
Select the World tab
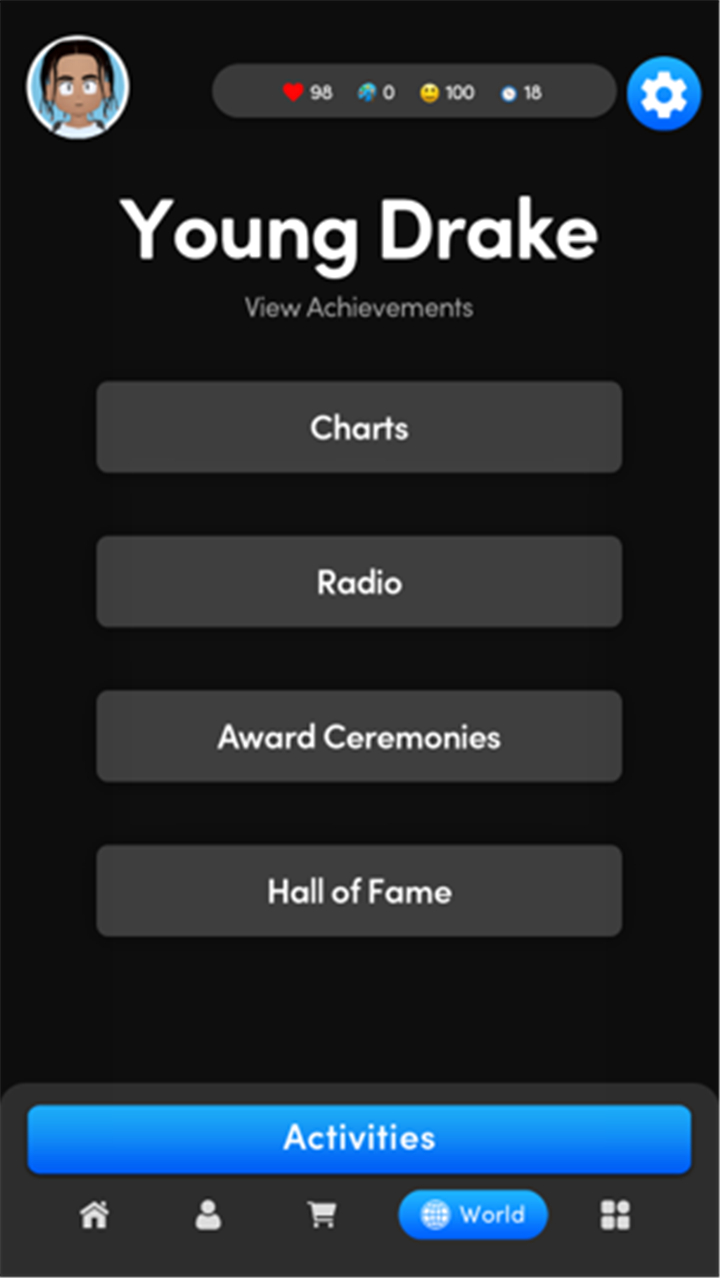point(473,1215)
